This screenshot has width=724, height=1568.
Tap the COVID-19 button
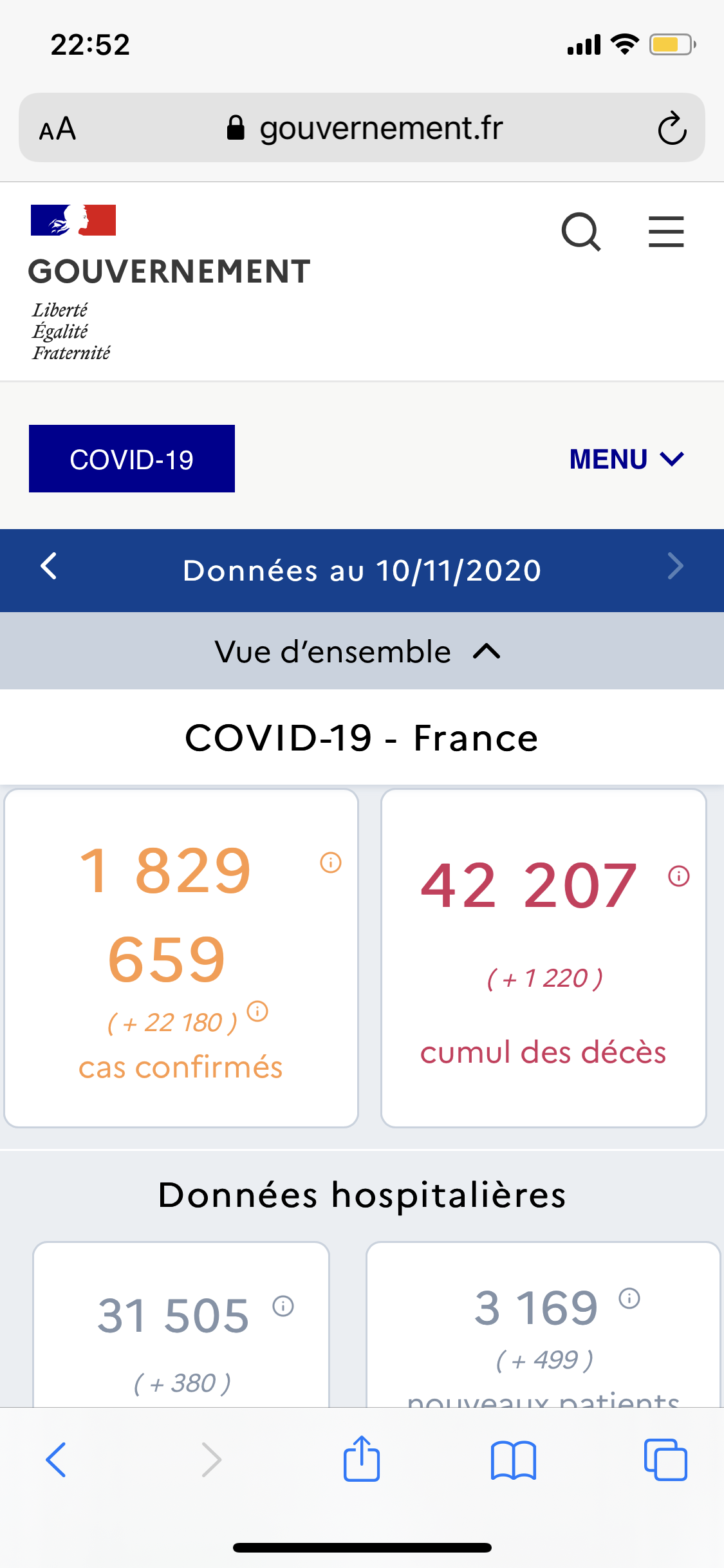(x=132, y=459)
